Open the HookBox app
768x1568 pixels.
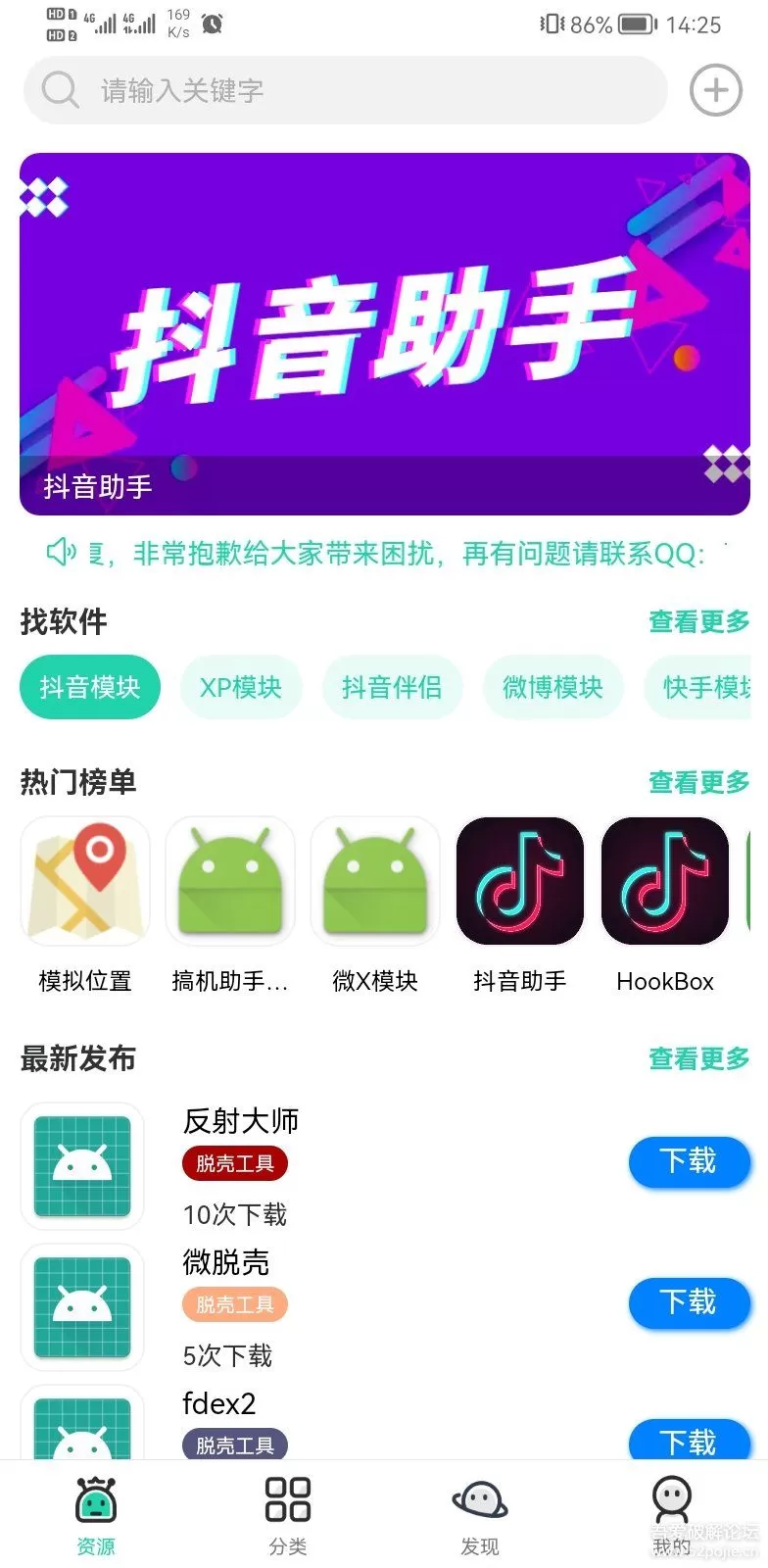pyautogui.click(x=665, y=882)
